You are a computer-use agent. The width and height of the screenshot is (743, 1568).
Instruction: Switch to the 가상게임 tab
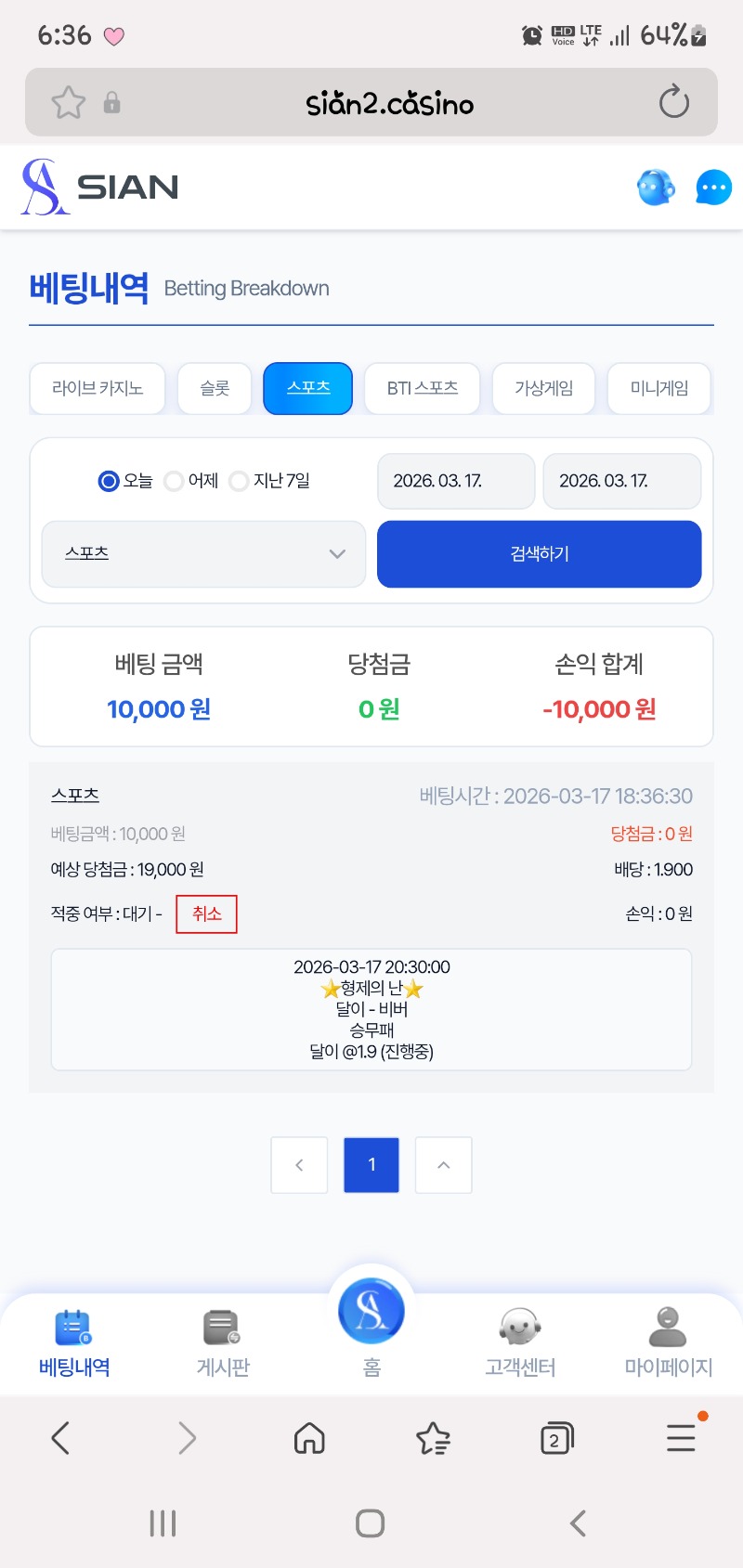pos(543,388)
